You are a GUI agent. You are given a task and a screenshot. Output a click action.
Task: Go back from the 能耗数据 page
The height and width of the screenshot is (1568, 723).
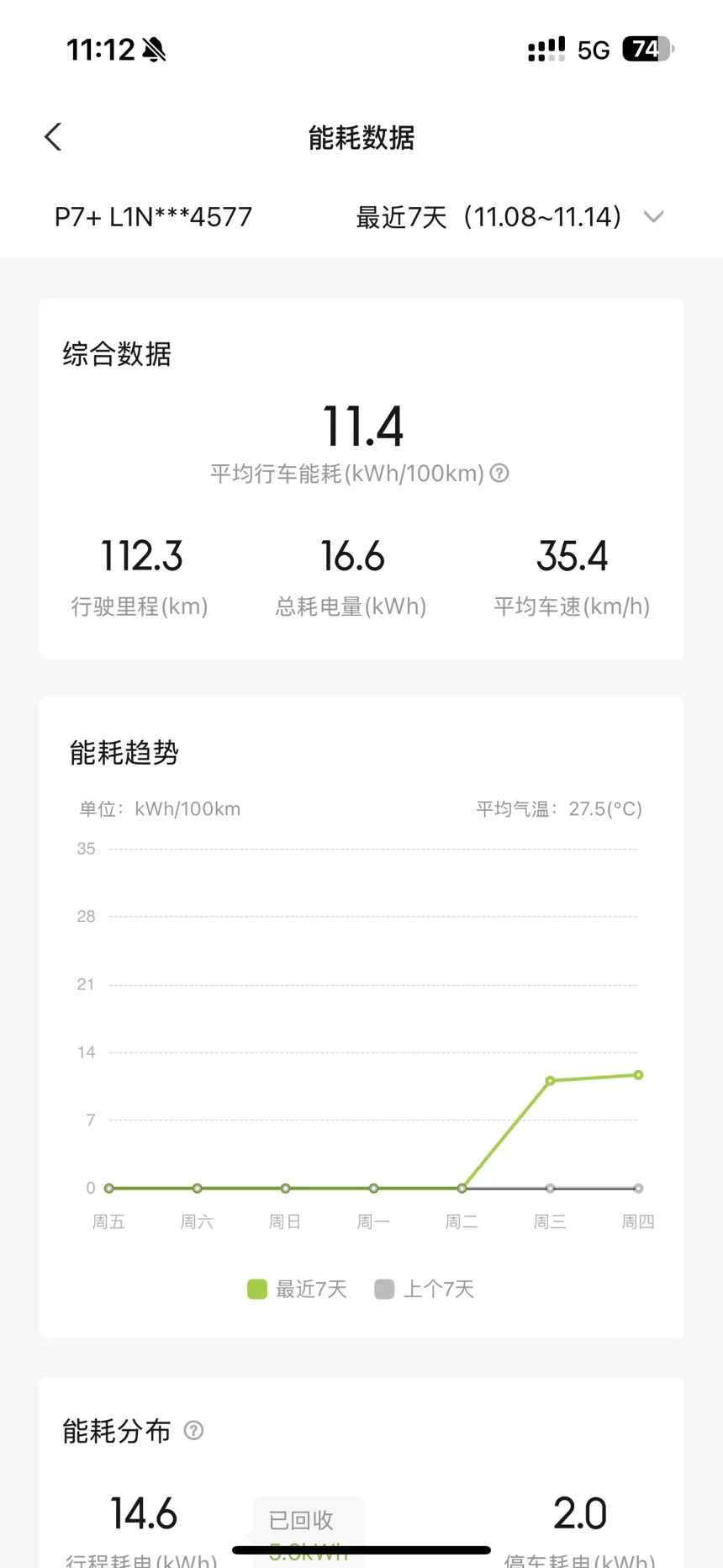(53, 137)
